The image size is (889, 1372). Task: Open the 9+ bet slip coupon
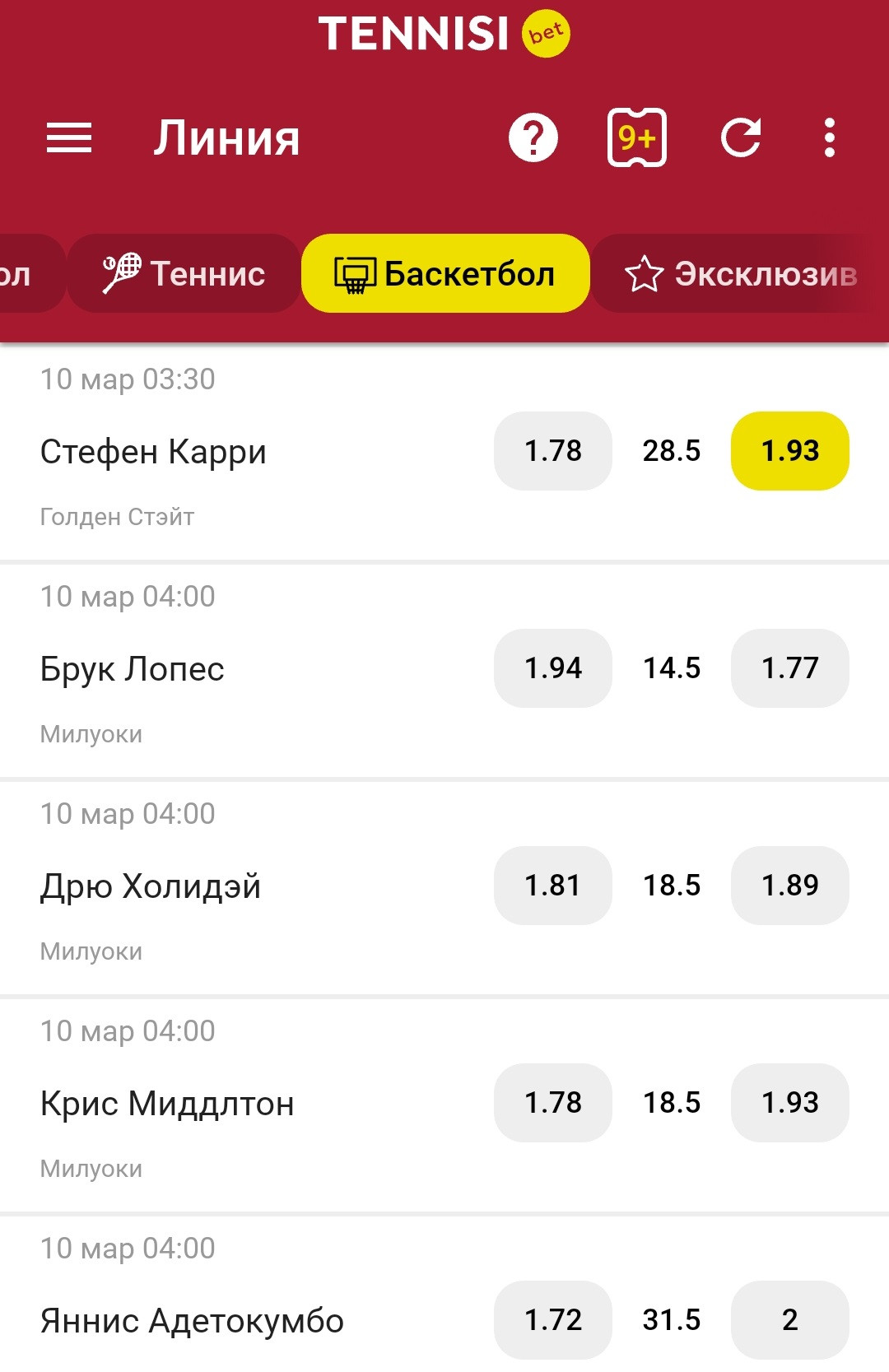pyautogui.click(x=636, y=137)
